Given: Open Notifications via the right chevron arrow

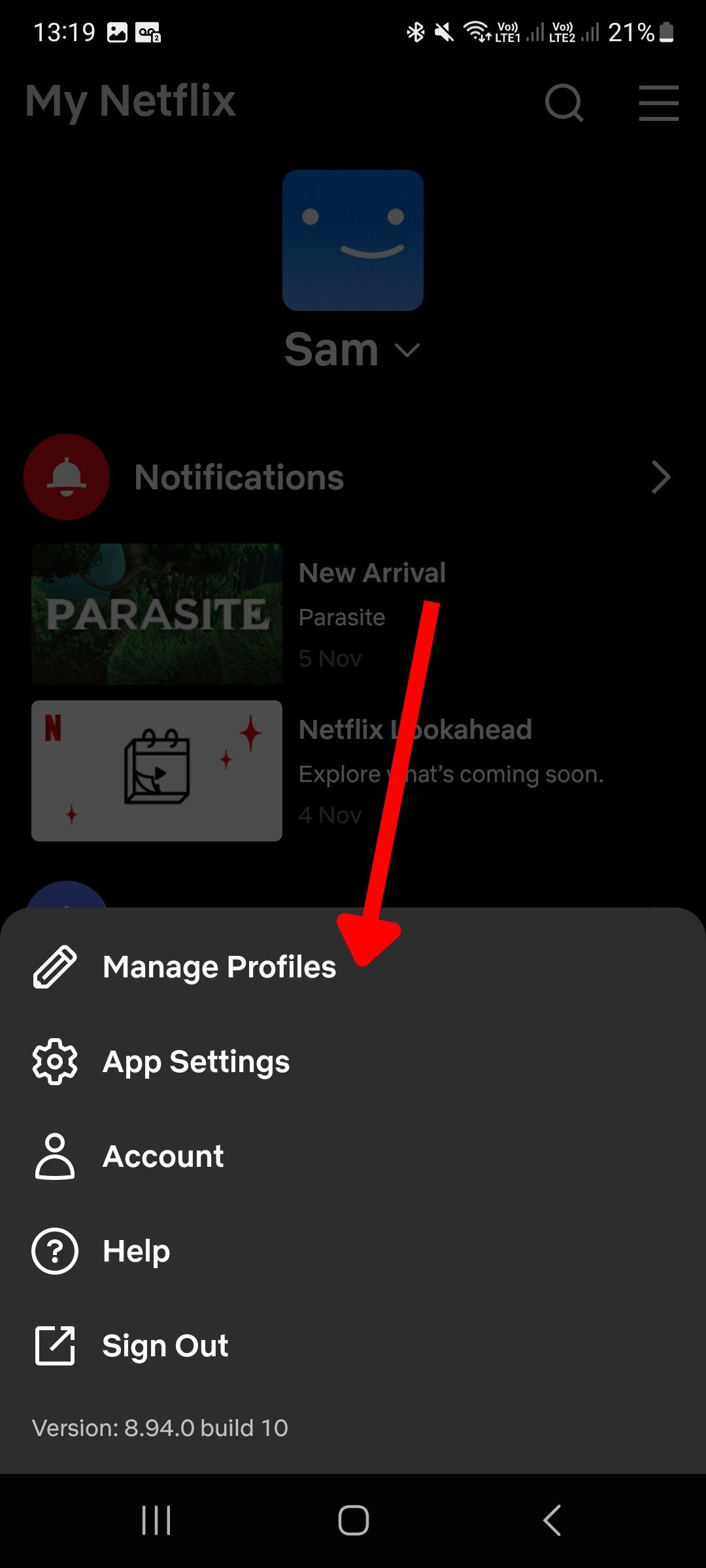Looking at the screenshot, I should pos(661,478).
